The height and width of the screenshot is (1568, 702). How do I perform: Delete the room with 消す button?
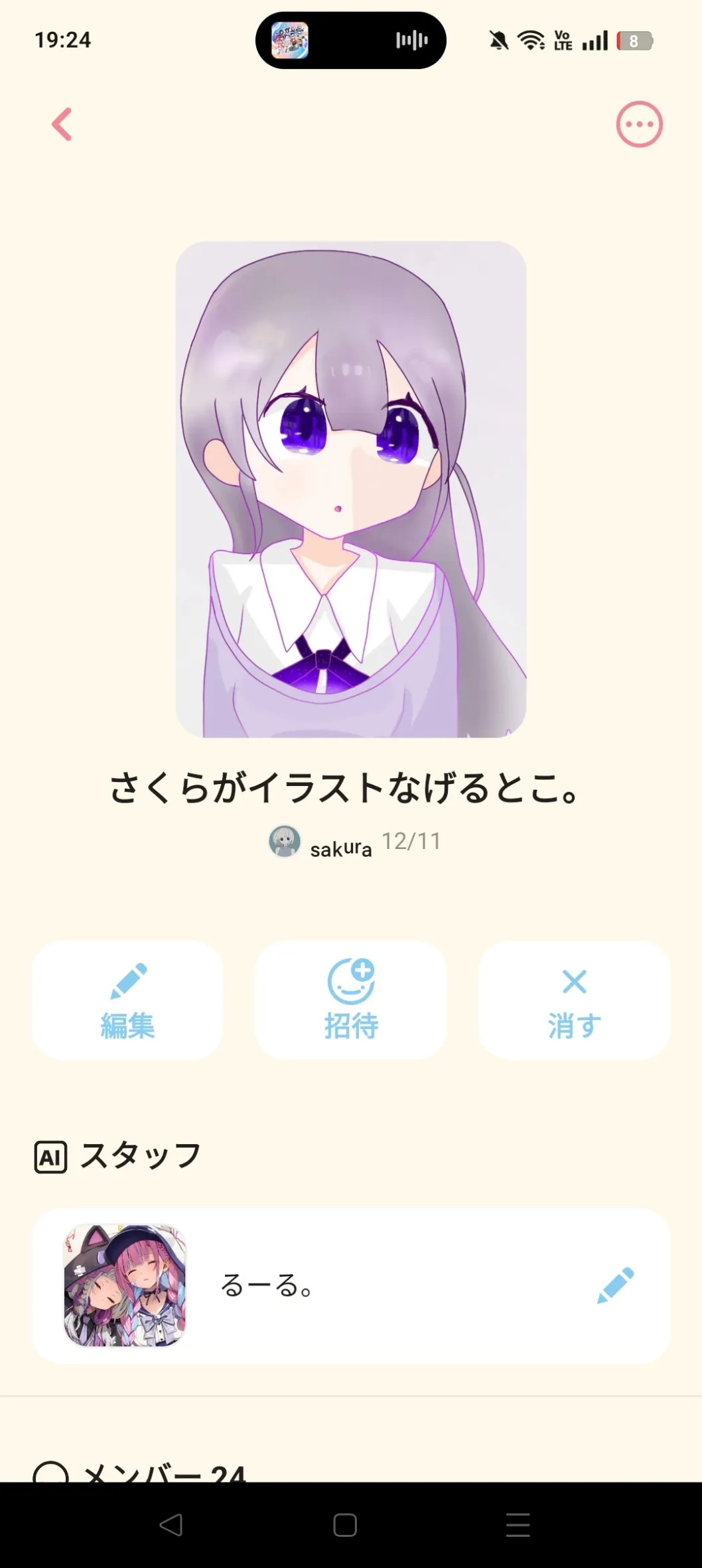(575, 1000)
